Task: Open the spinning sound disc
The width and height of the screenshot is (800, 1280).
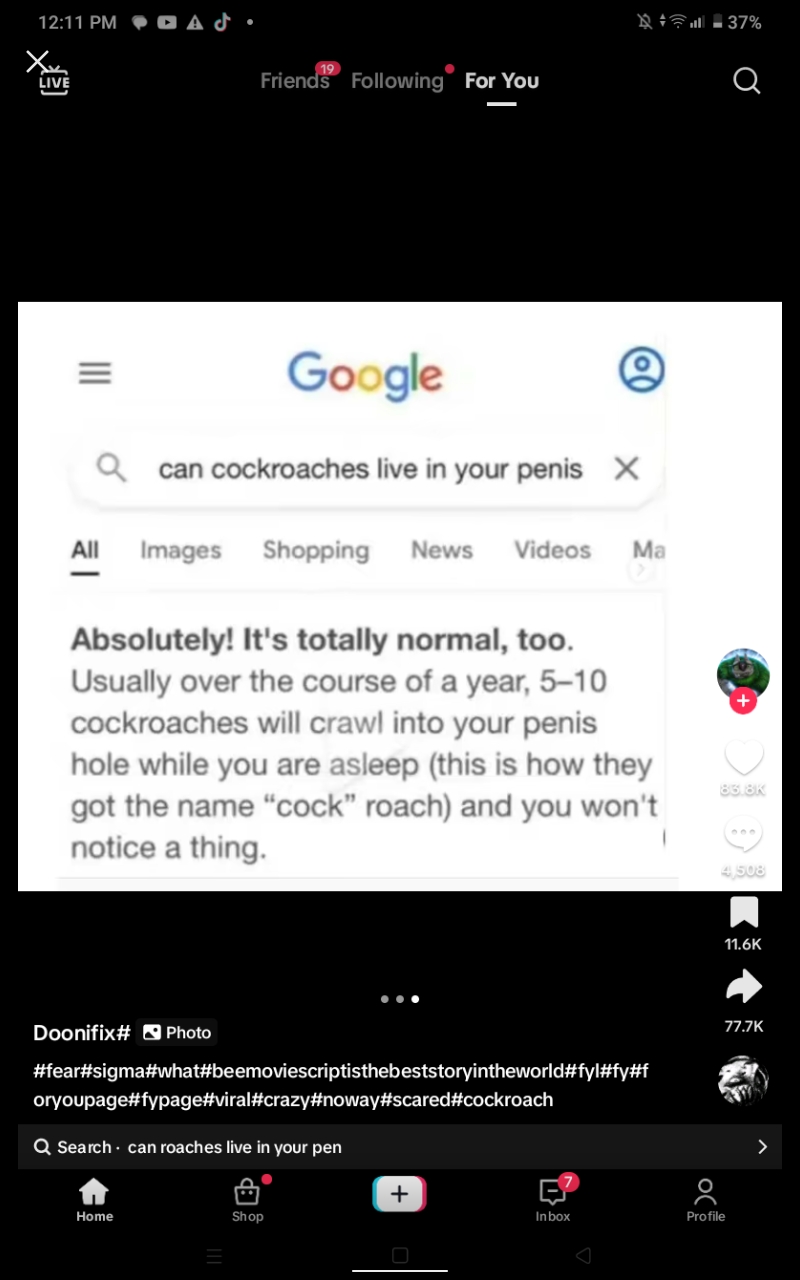Action: (x=743, y=1080)
